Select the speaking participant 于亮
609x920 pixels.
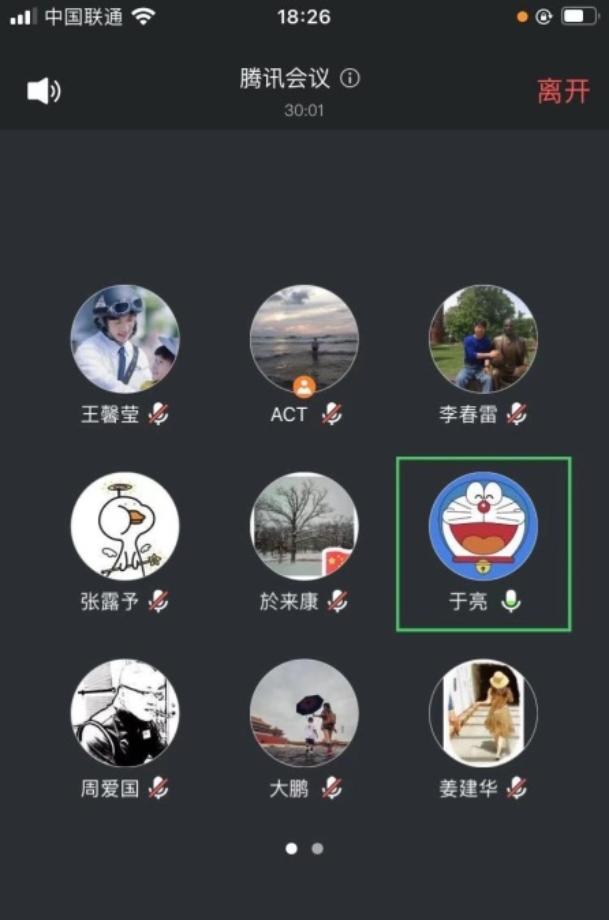pos(483,526)
